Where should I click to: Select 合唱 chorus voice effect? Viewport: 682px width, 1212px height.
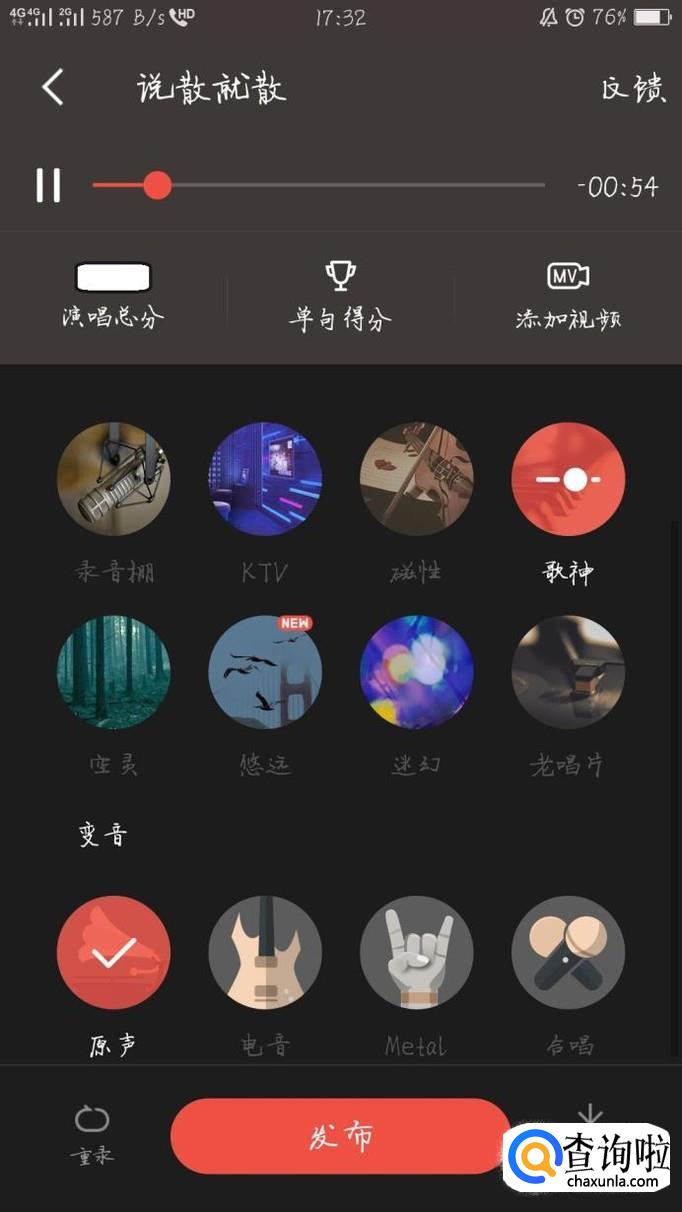pyautogui.click(x=568, y=952)
